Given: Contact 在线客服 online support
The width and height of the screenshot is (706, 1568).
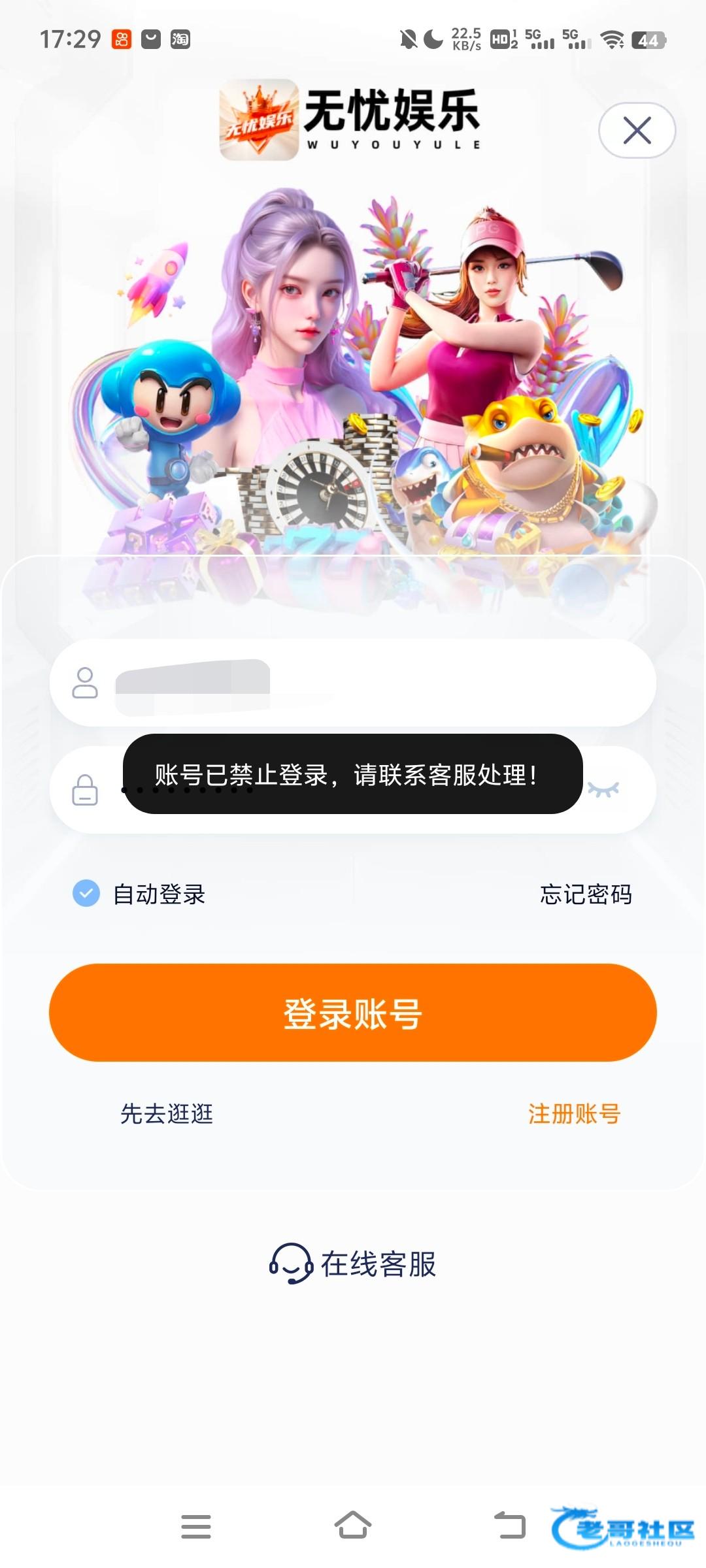Looking at the screenshot, I should click(353, 1264).
